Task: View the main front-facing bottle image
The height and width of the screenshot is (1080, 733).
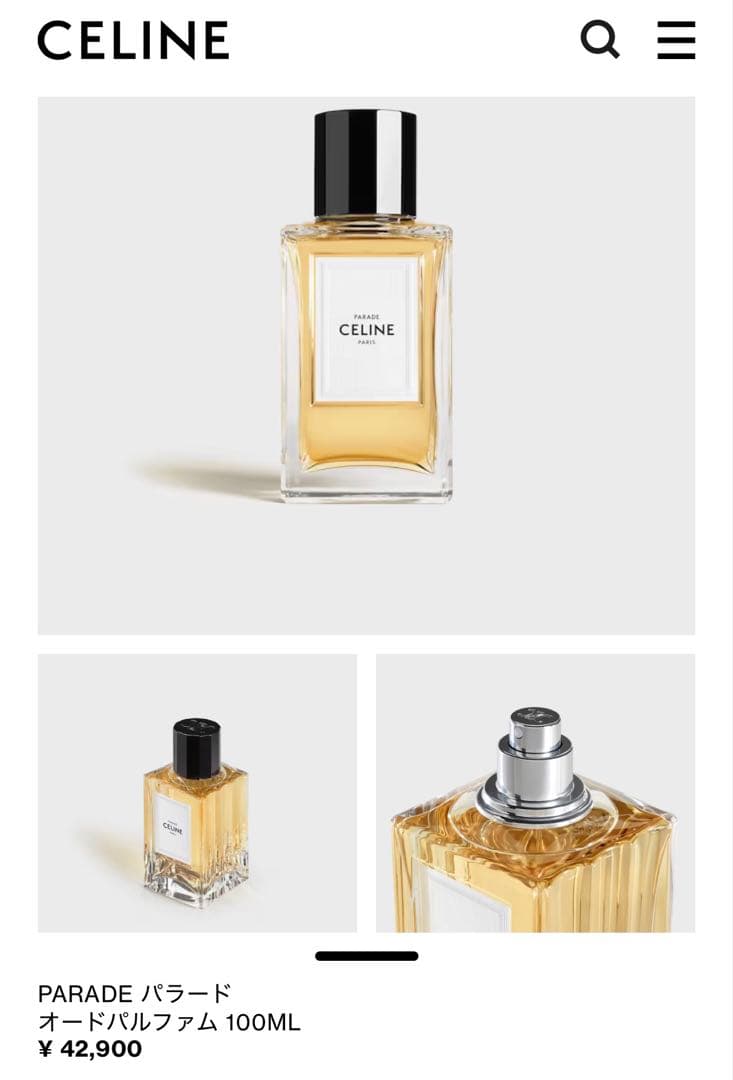Action: [x=366, y=365]
